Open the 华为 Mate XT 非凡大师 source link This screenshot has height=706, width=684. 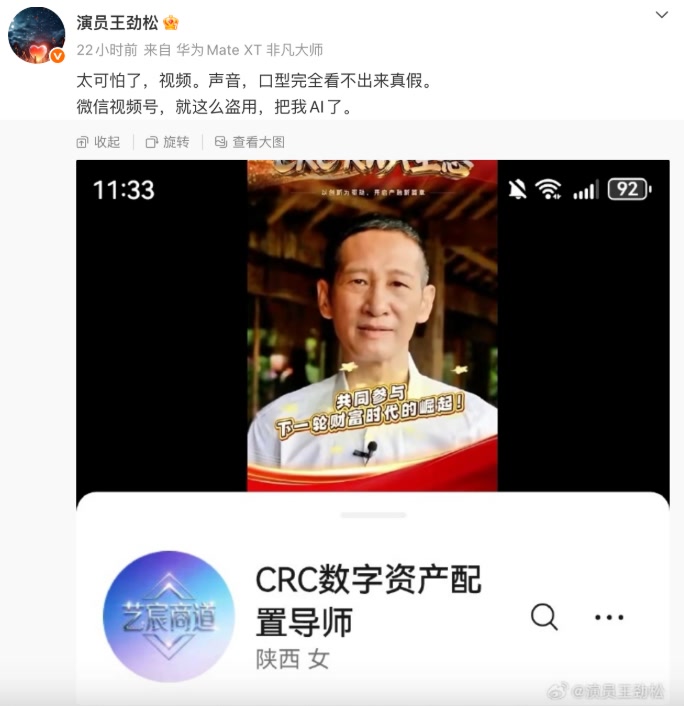(249, 50)
